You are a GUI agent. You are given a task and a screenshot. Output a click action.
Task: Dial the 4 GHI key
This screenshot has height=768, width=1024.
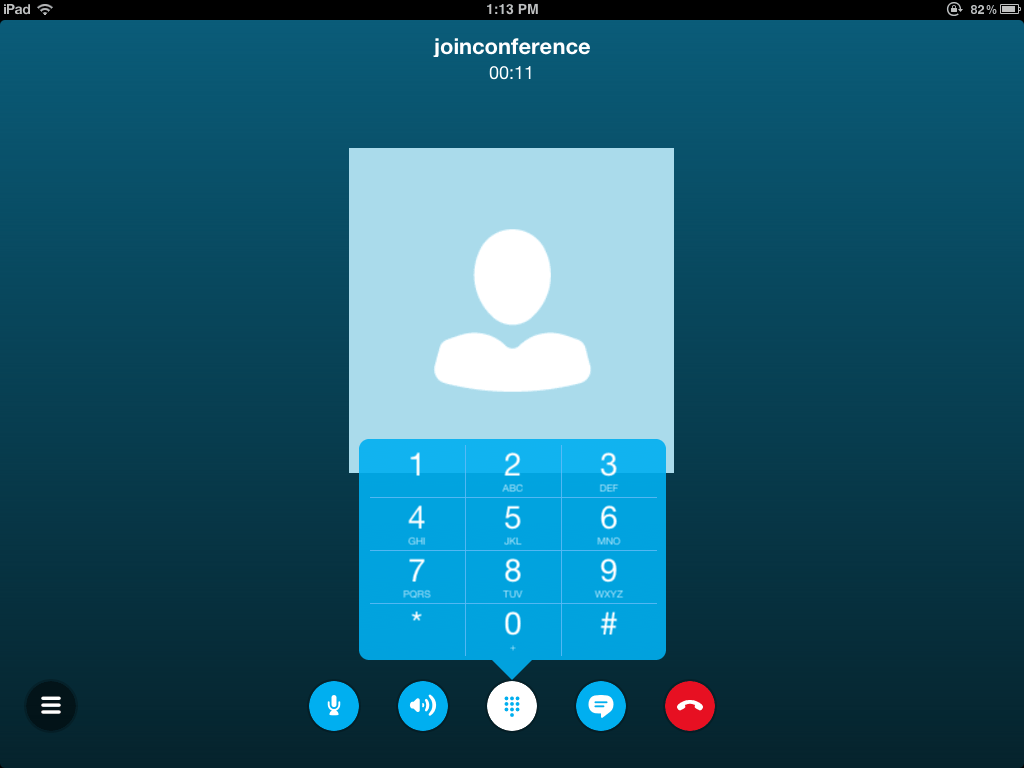(x=417, y=523)
